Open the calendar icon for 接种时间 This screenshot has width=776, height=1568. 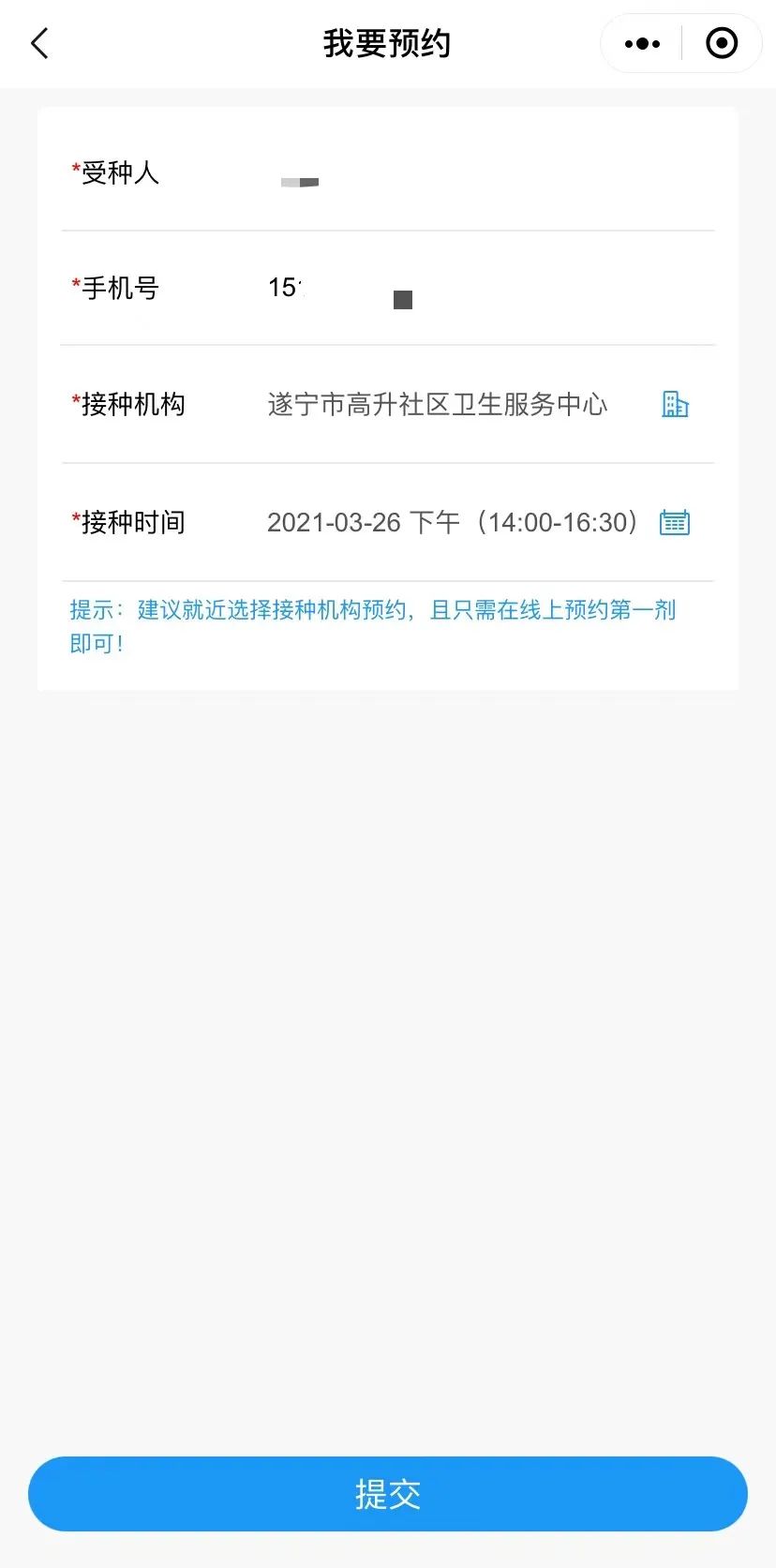[675, 522]
